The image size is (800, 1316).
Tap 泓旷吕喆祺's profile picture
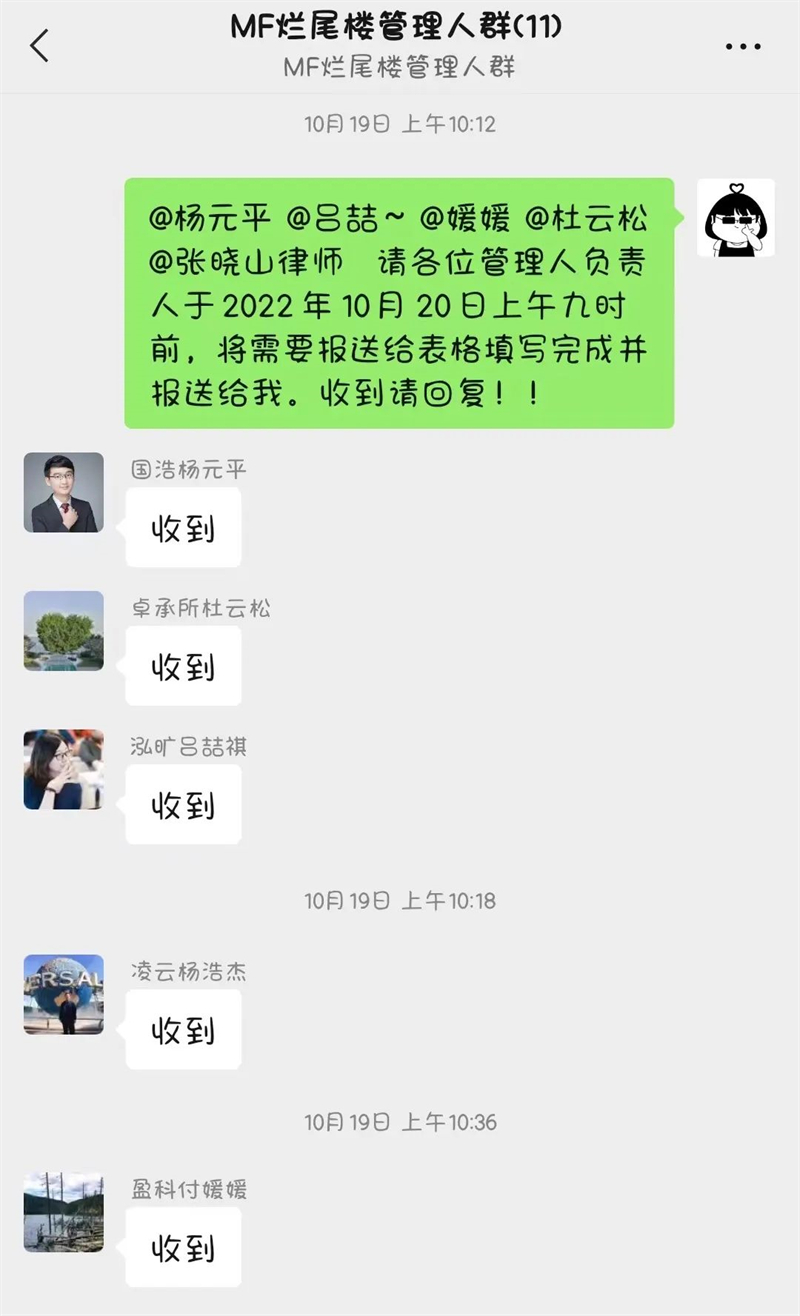pos(64,769)
